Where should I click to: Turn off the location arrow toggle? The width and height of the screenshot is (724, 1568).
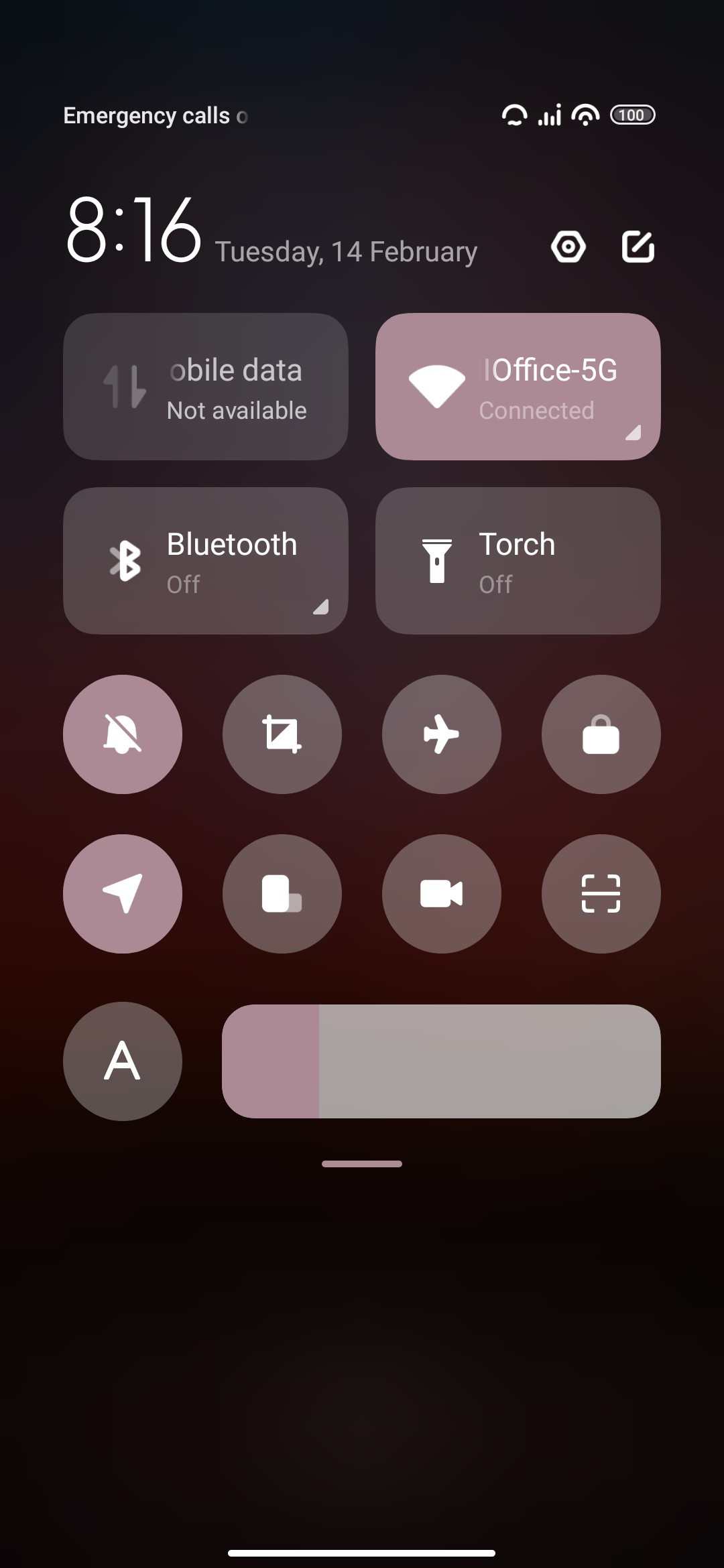[x=123, y=894]
